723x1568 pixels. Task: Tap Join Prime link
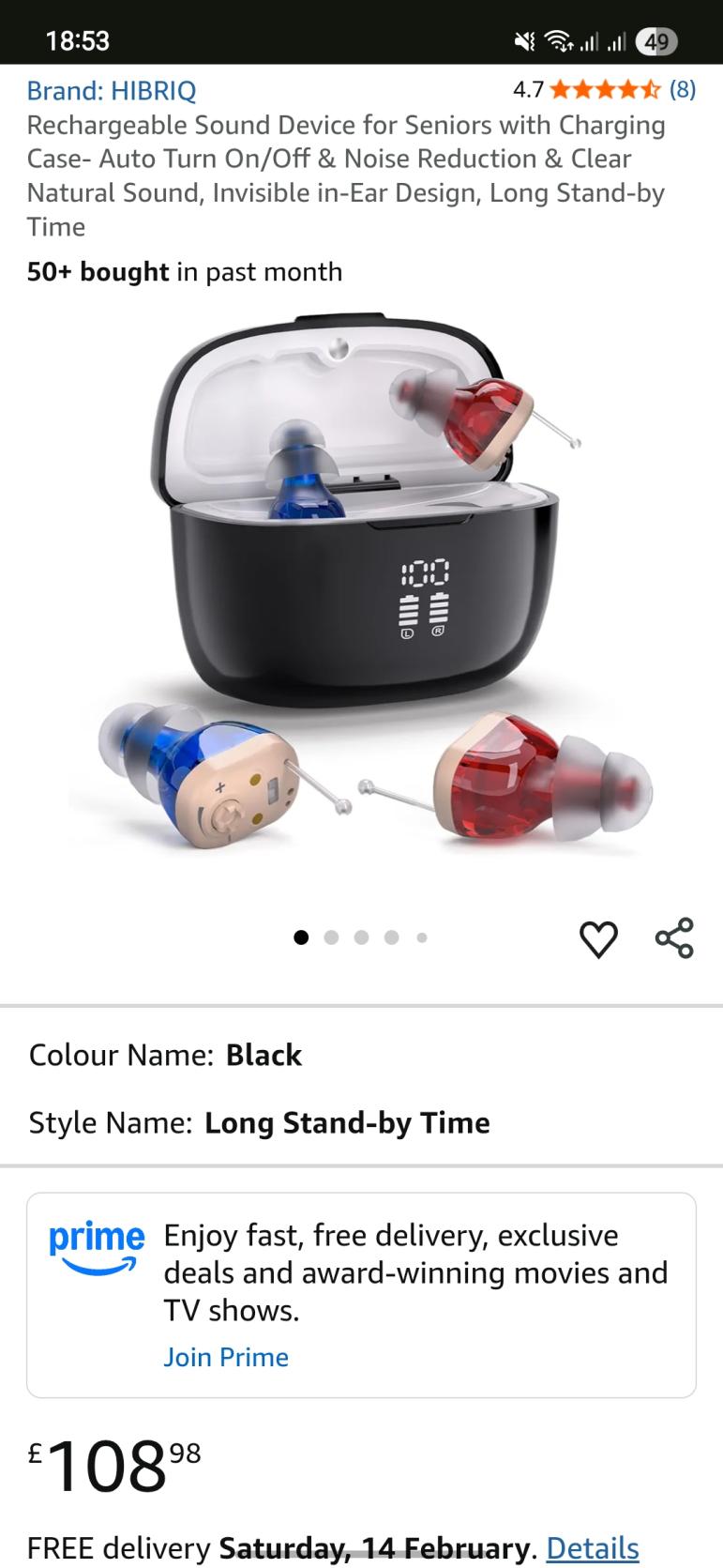click(x=226, y=1357)
